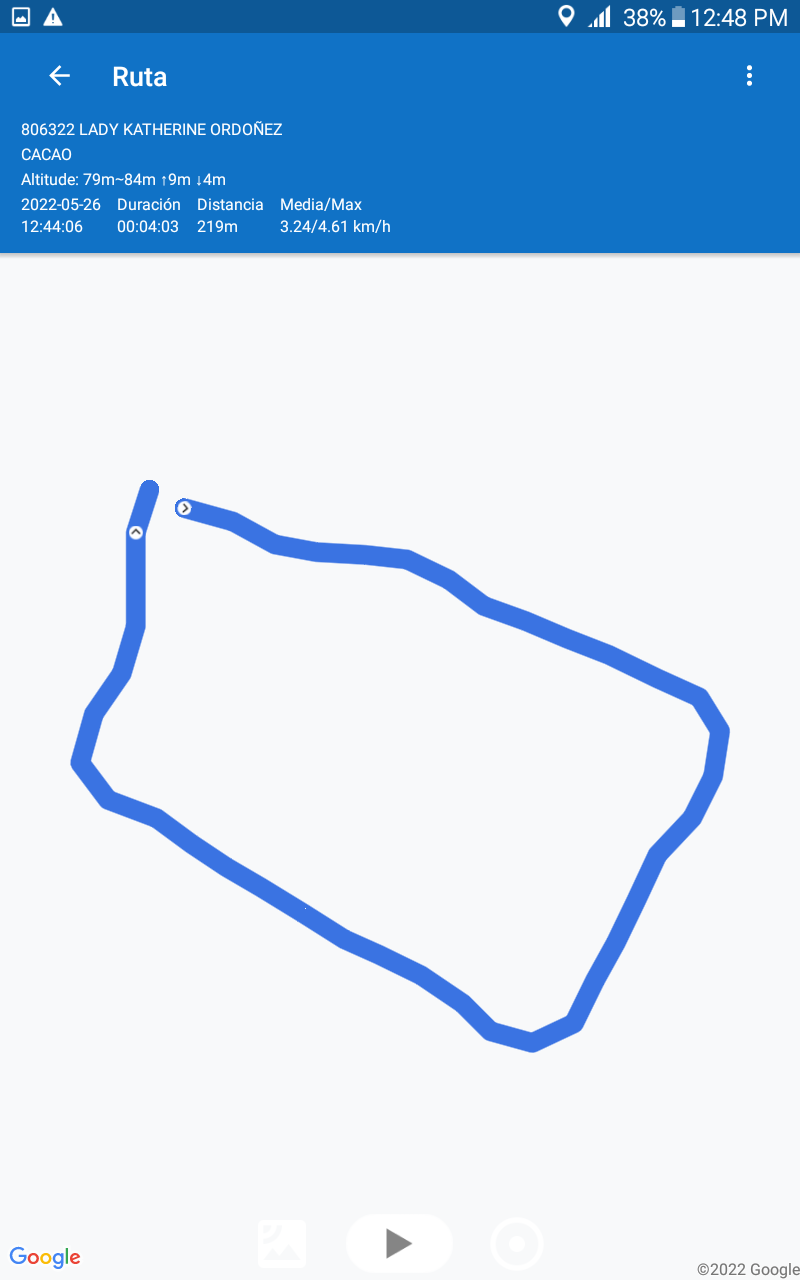
Task: Open the overflow menu
Action: (x=749, y=76)
